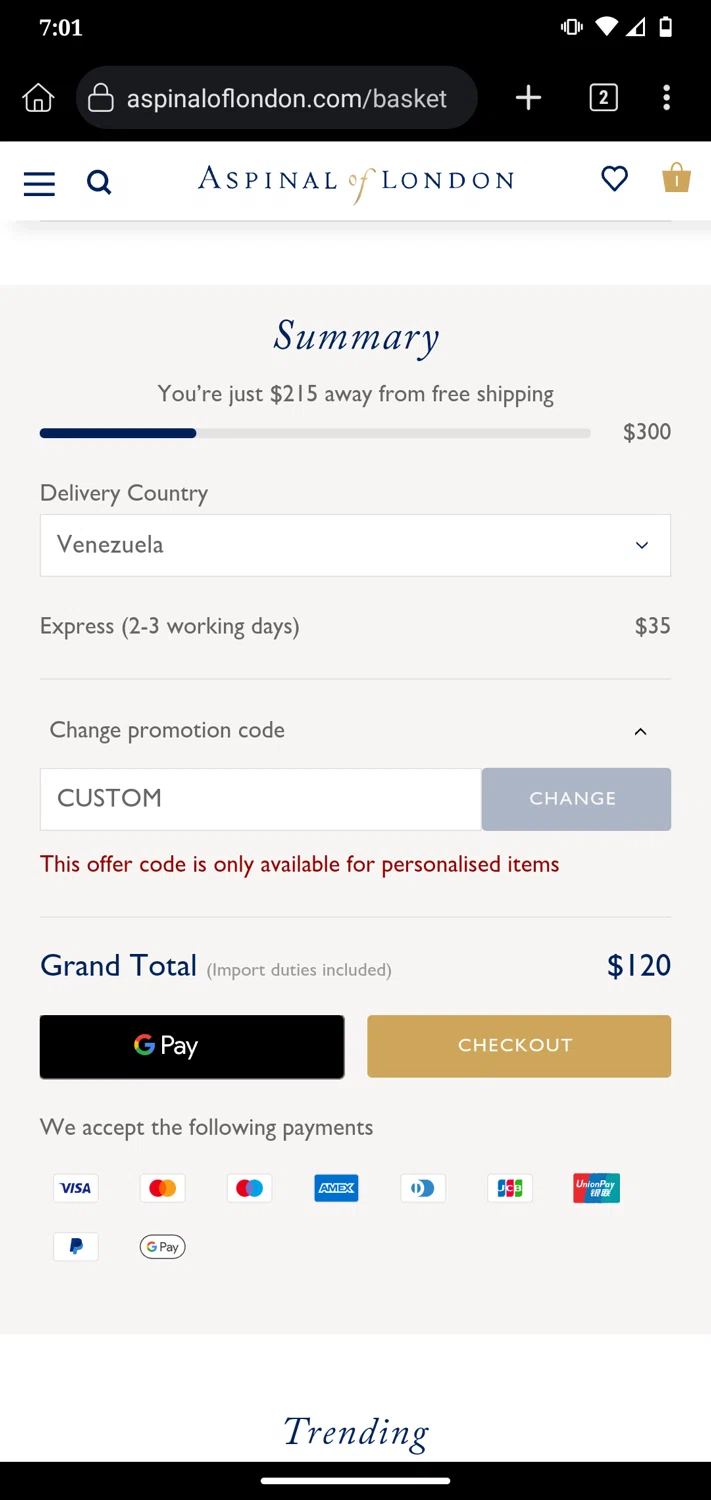View the wishlist heart

coord(614,179)
